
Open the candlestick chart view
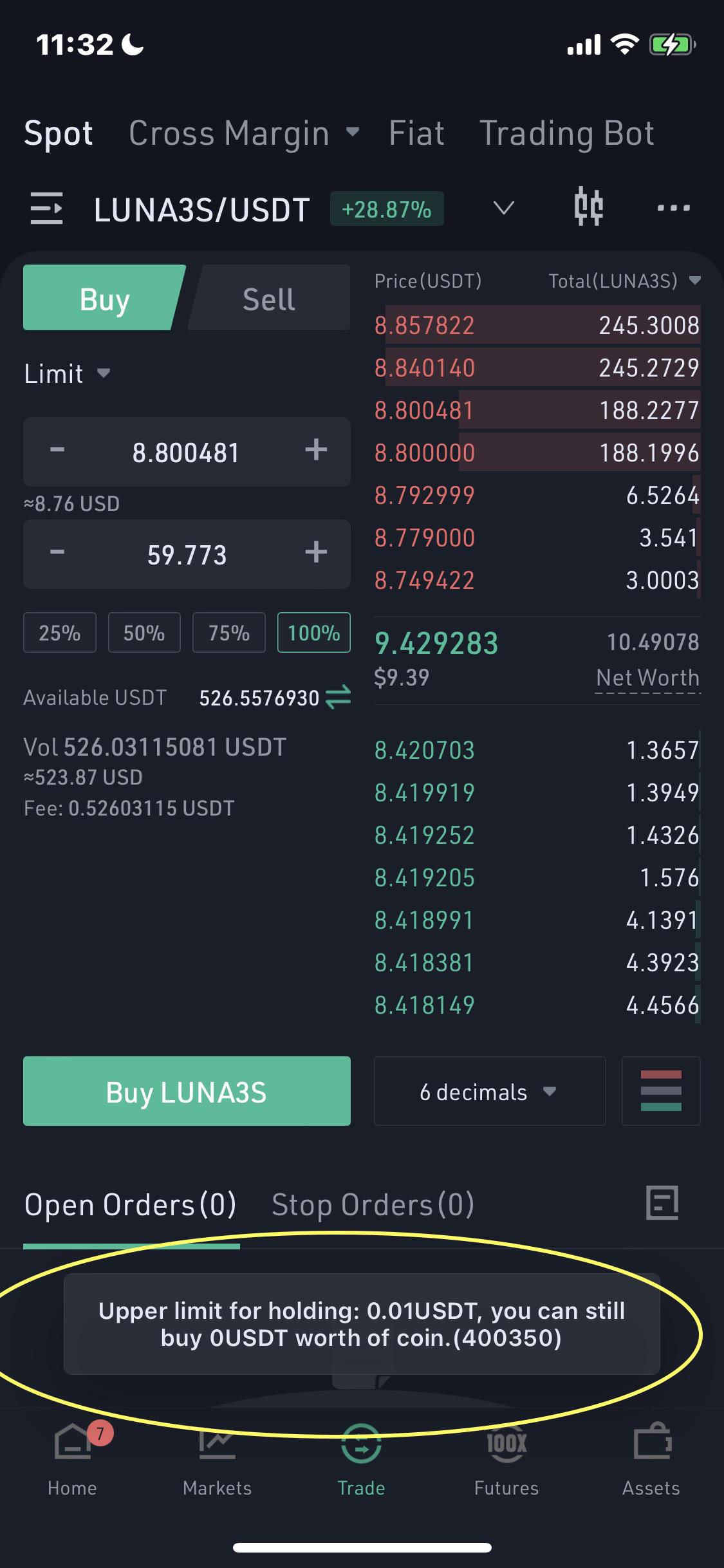click(588, 207)
